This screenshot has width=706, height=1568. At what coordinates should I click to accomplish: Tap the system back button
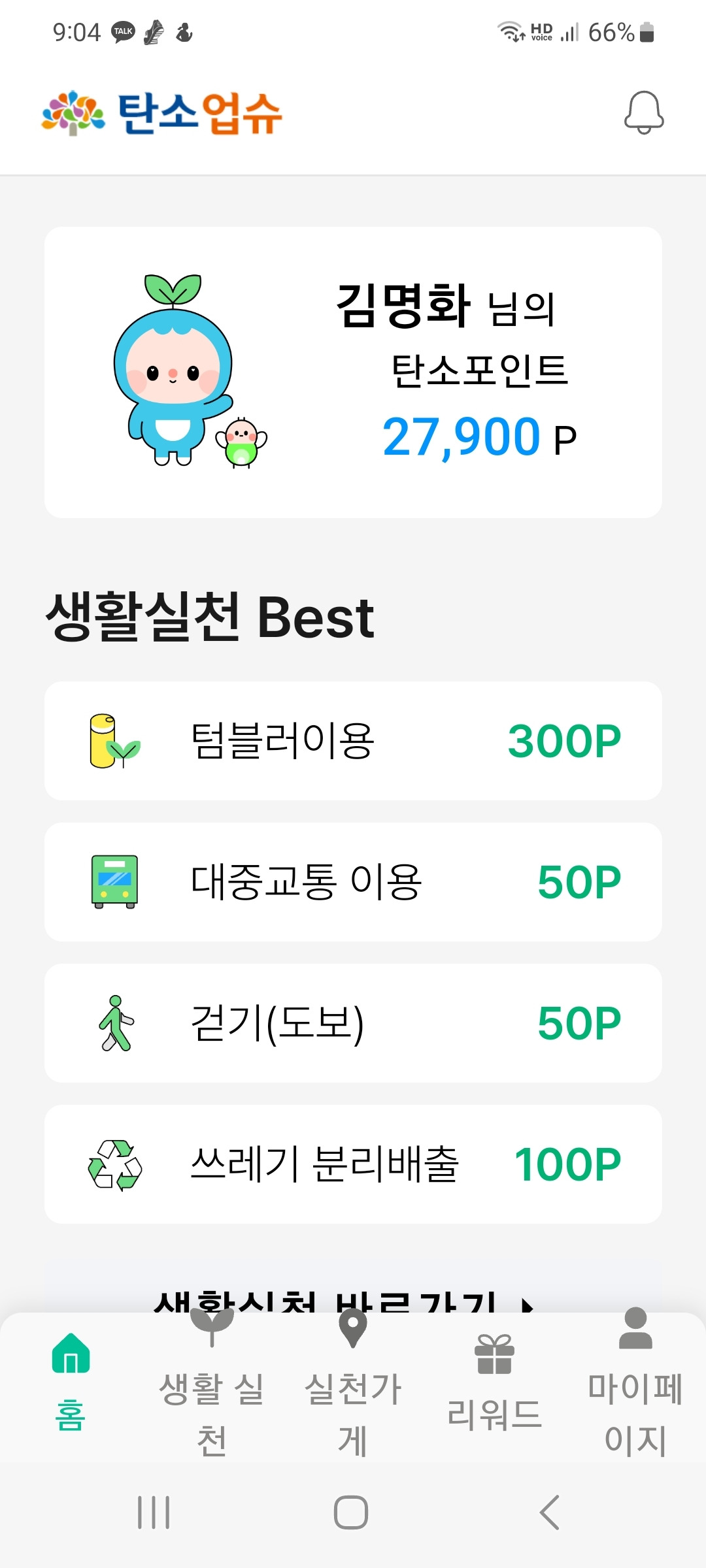tap(549, 1512)
